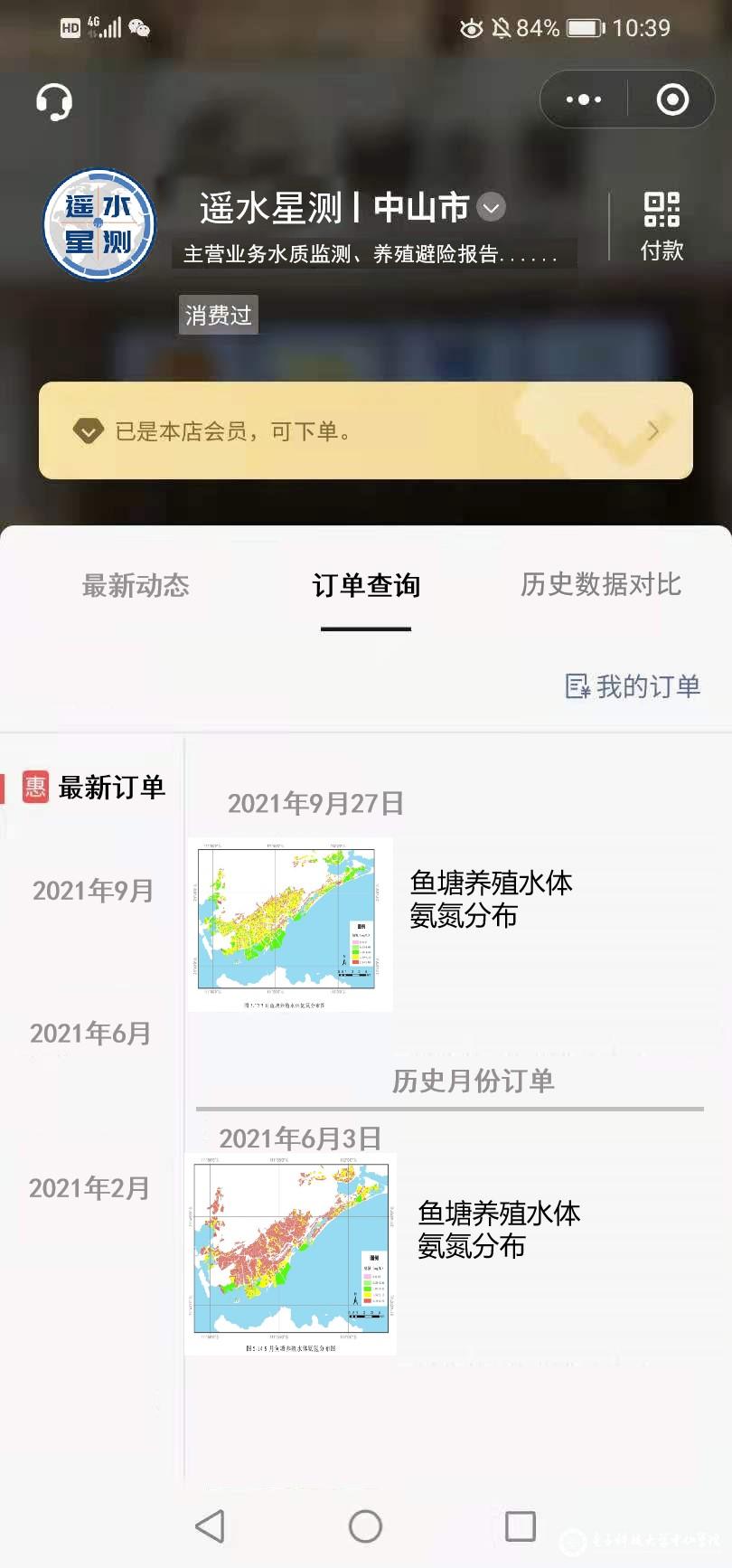Close the mini program with circle button
This screenshot has height=1568, width=732.
(672, 99)
